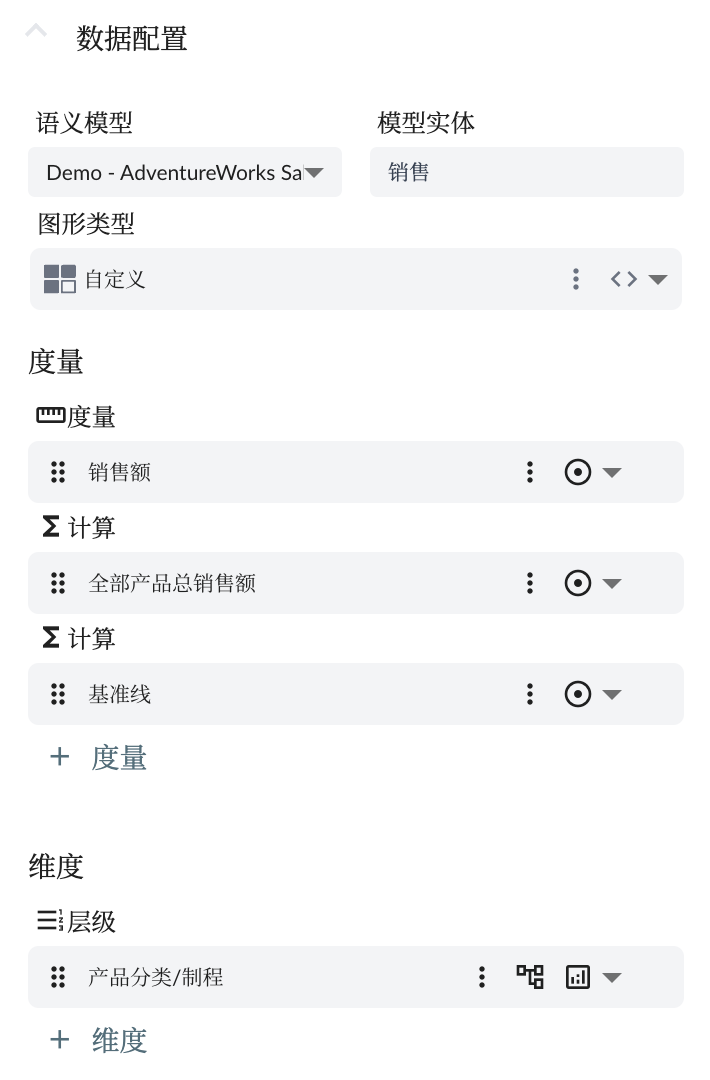The width and height of the screenshot is (710, 1080).
Task: Open more options for 基准线
Action: (529, 694)
